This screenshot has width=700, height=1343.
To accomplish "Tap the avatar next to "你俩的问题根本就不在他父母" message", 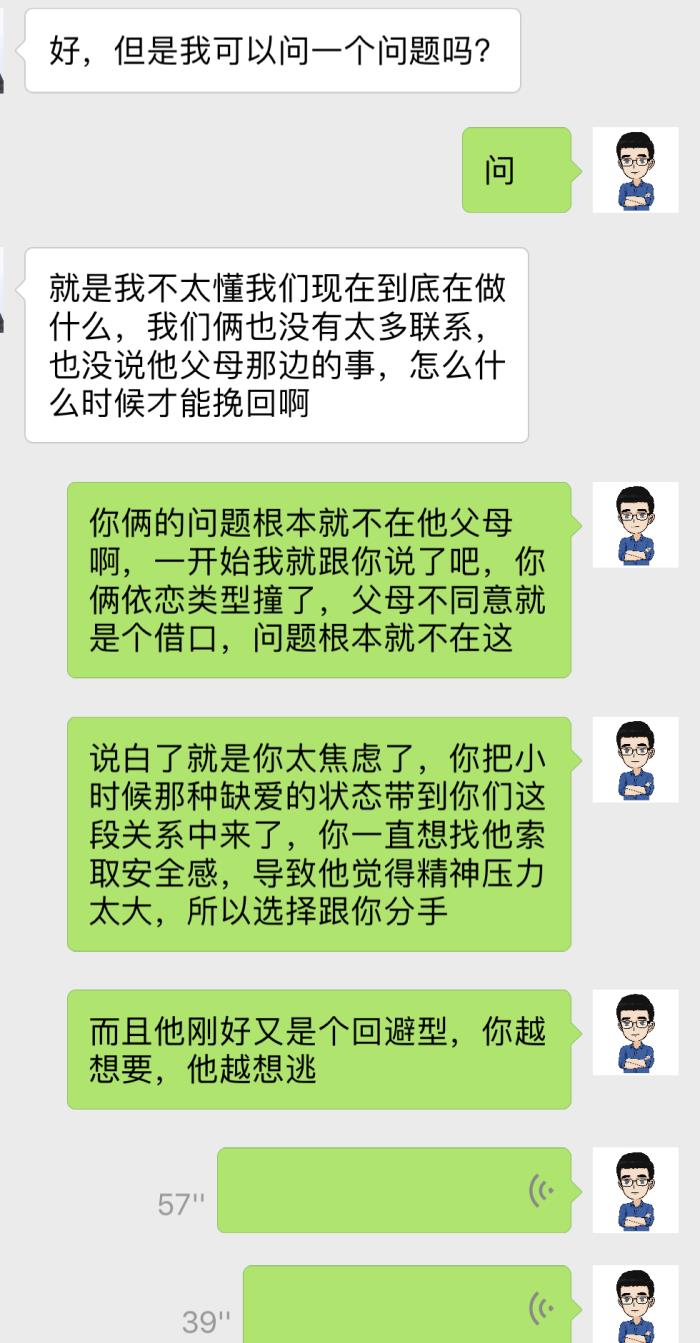I will click(x=635, y=525).
